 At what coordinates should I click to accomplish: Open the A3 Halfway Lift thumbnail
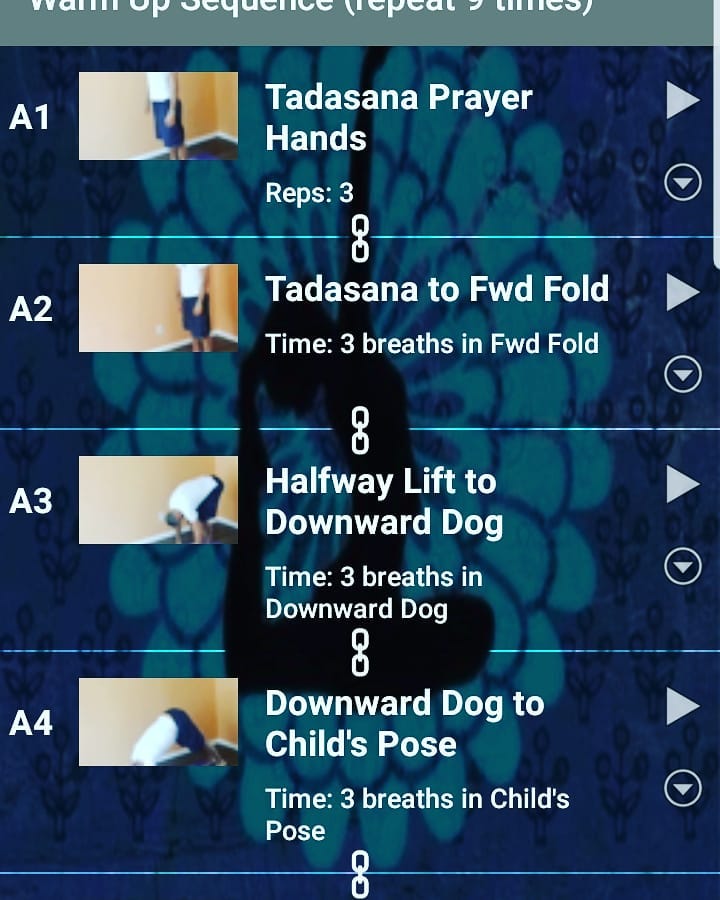[x=158, y=500]
